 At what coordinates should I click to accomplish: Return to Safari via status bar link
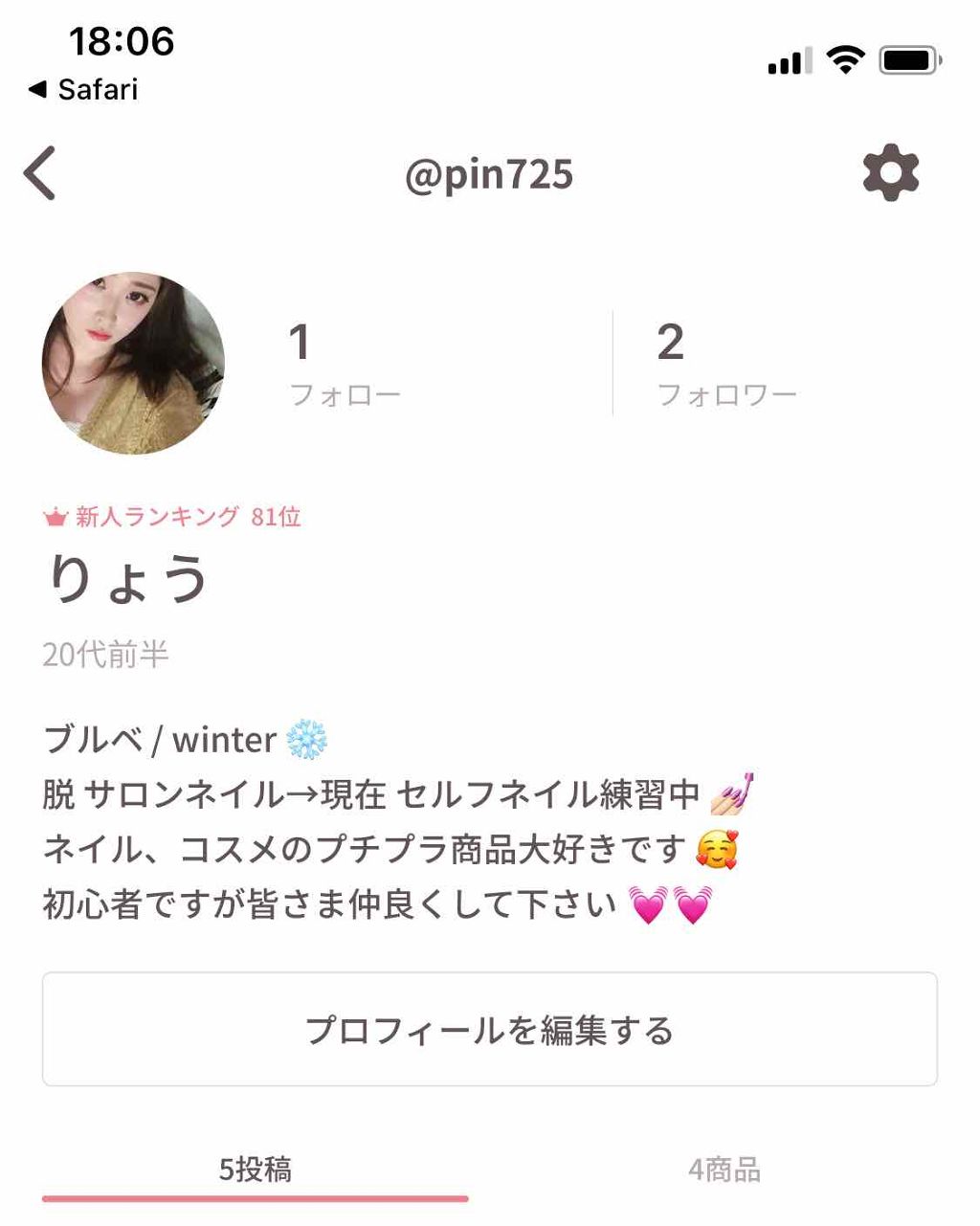(x=83, y=90)
